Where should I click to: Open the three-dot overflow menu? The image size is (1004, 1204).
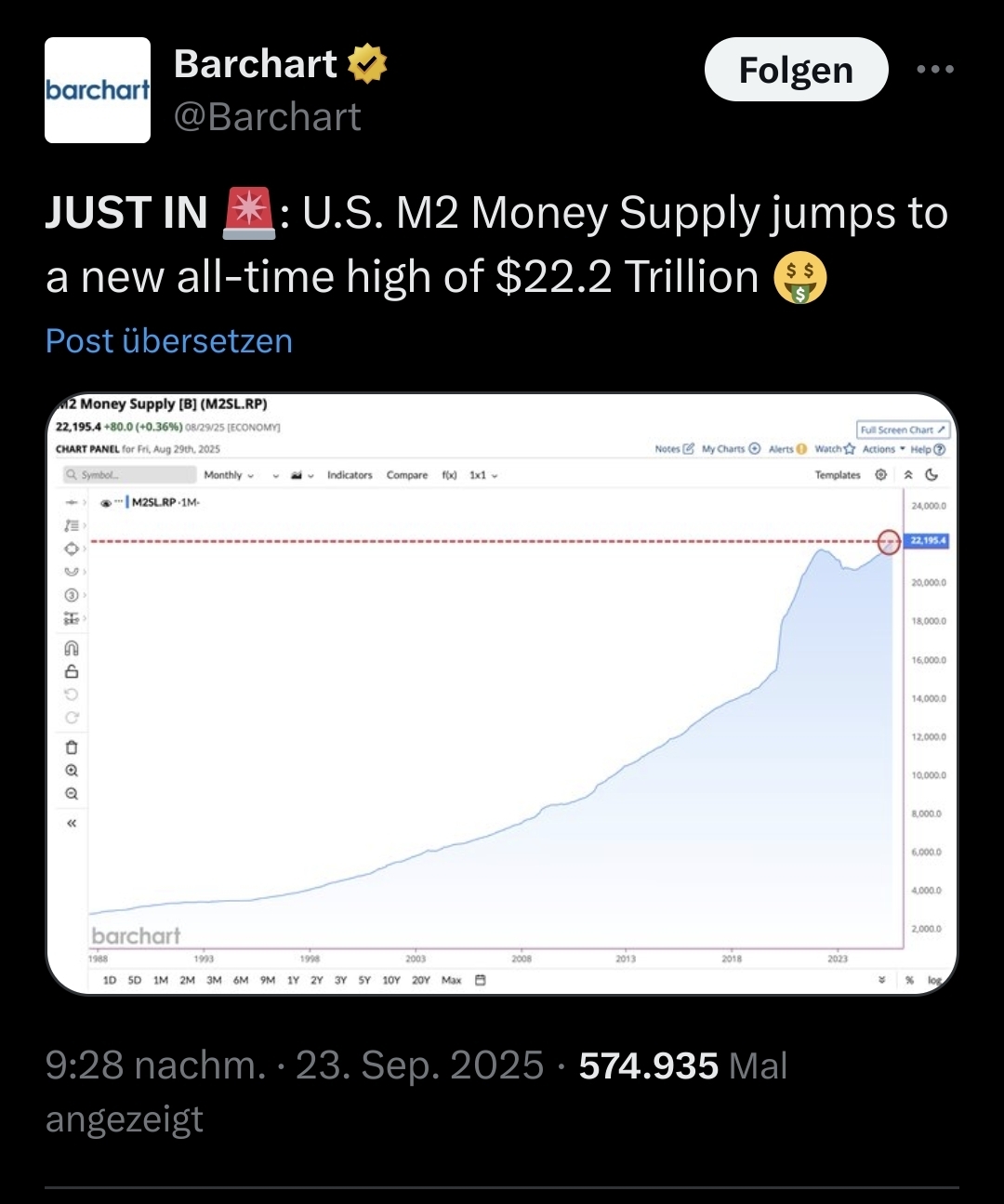tap(934, 70)
